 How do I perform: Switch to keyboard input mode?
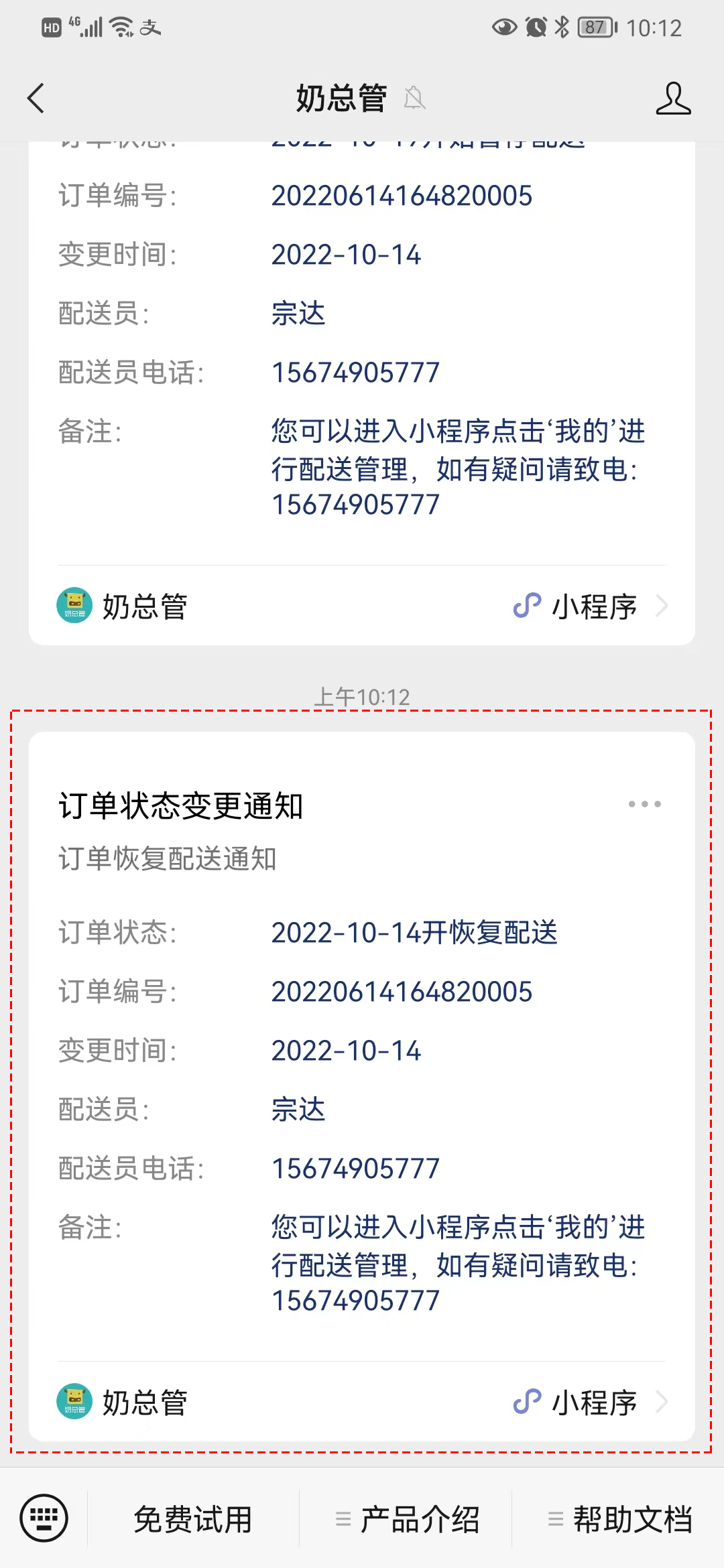tap(44, 1518)
